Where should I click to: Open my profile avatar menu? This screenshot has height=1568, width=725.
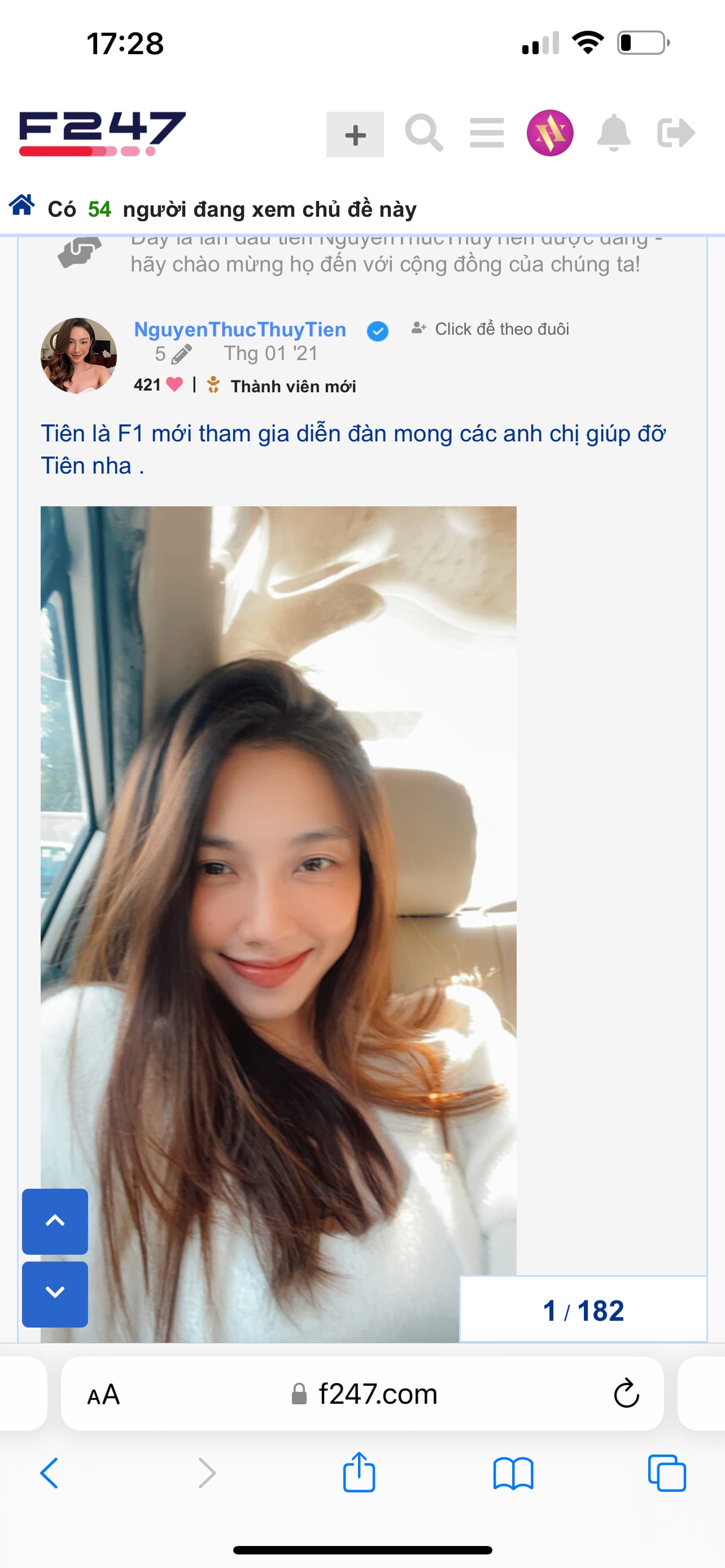point(550,133)
